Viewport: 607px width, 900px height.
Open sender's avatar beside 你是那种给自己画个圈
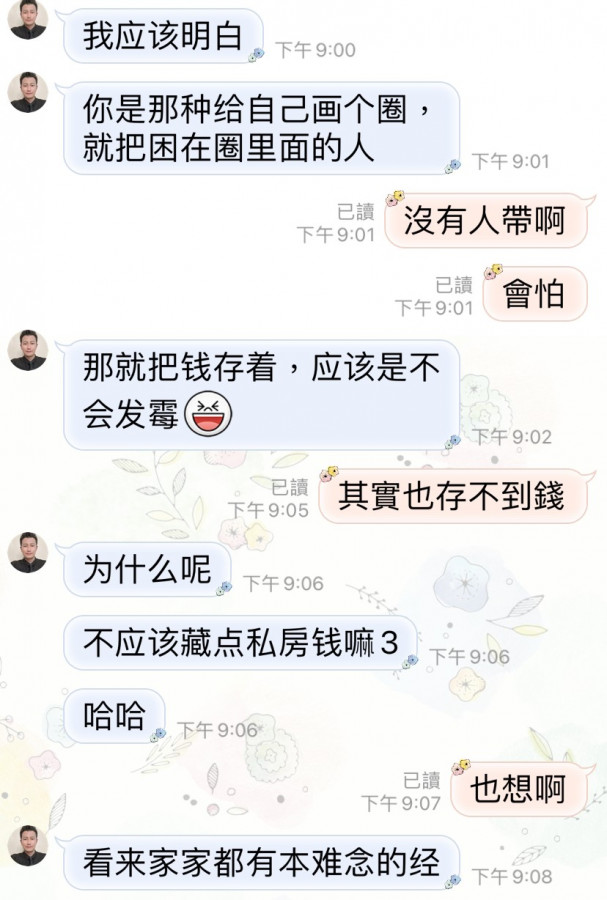(x=28, y=92)
